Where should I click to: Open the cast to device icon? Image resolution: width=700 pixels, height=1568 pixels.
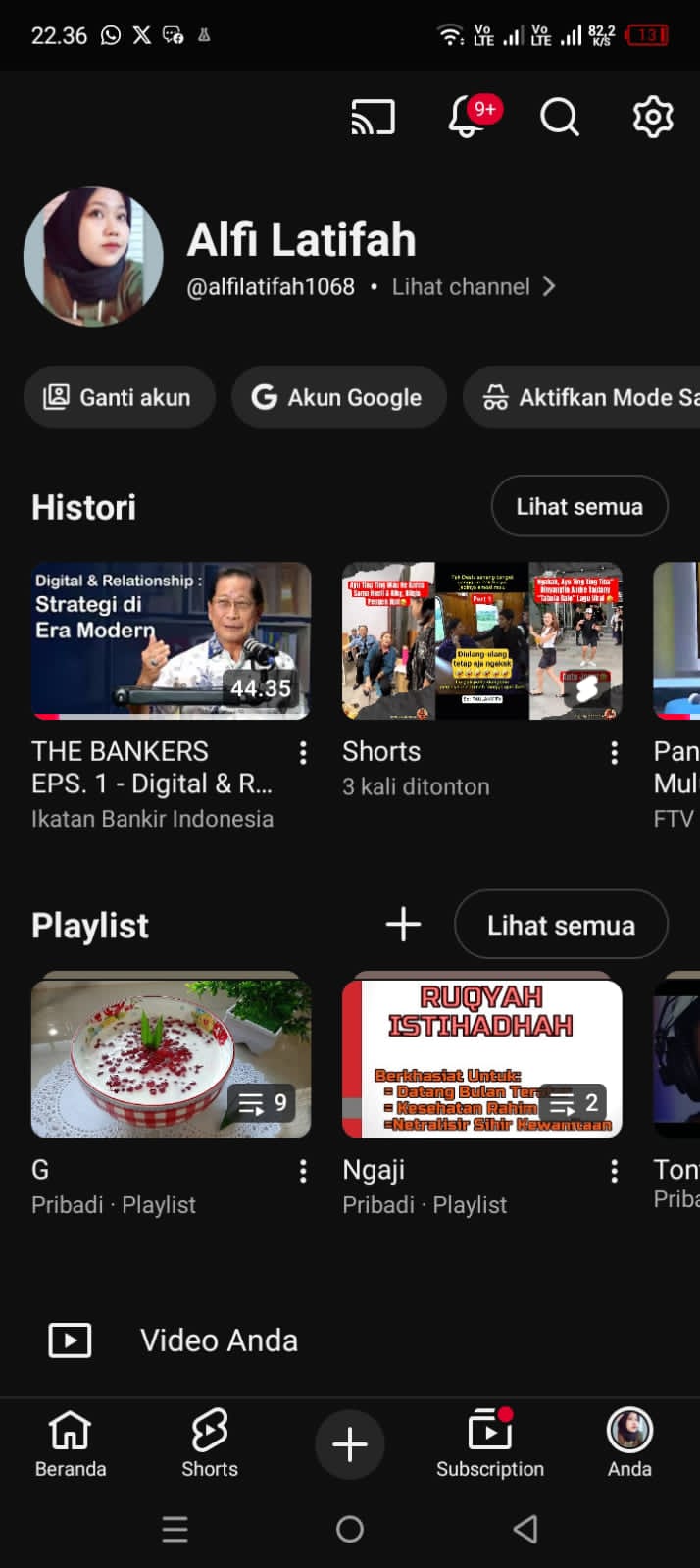[373, 118]
